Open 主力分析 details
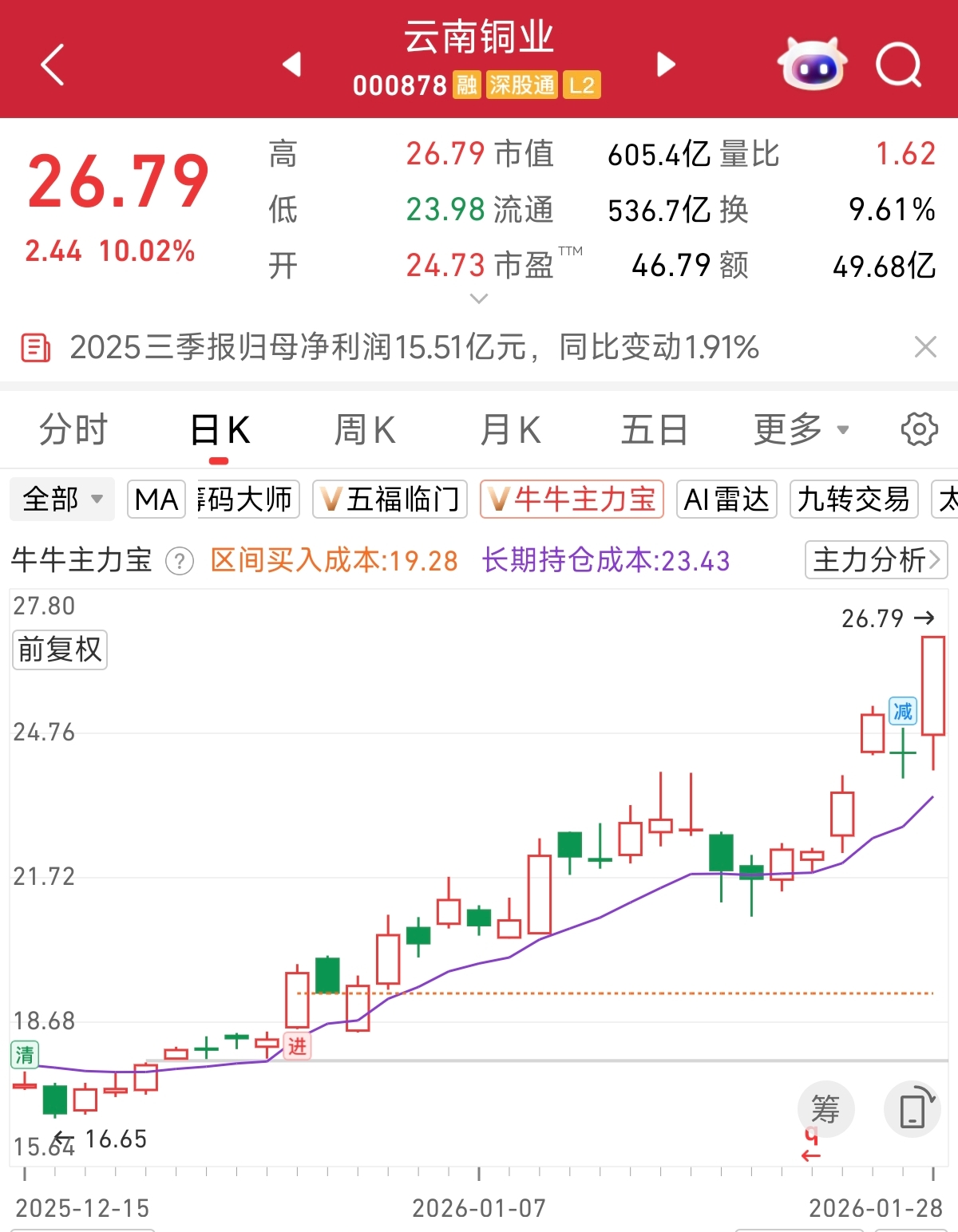The width and height of the screenshot is (958, 1232). click(876, 560)
